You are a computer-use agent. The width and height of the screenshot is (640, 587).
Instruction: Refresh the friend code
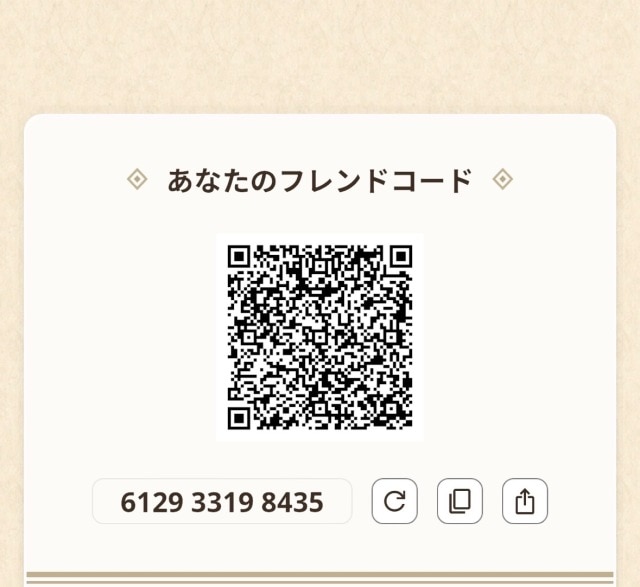click(x=394, y=501)
